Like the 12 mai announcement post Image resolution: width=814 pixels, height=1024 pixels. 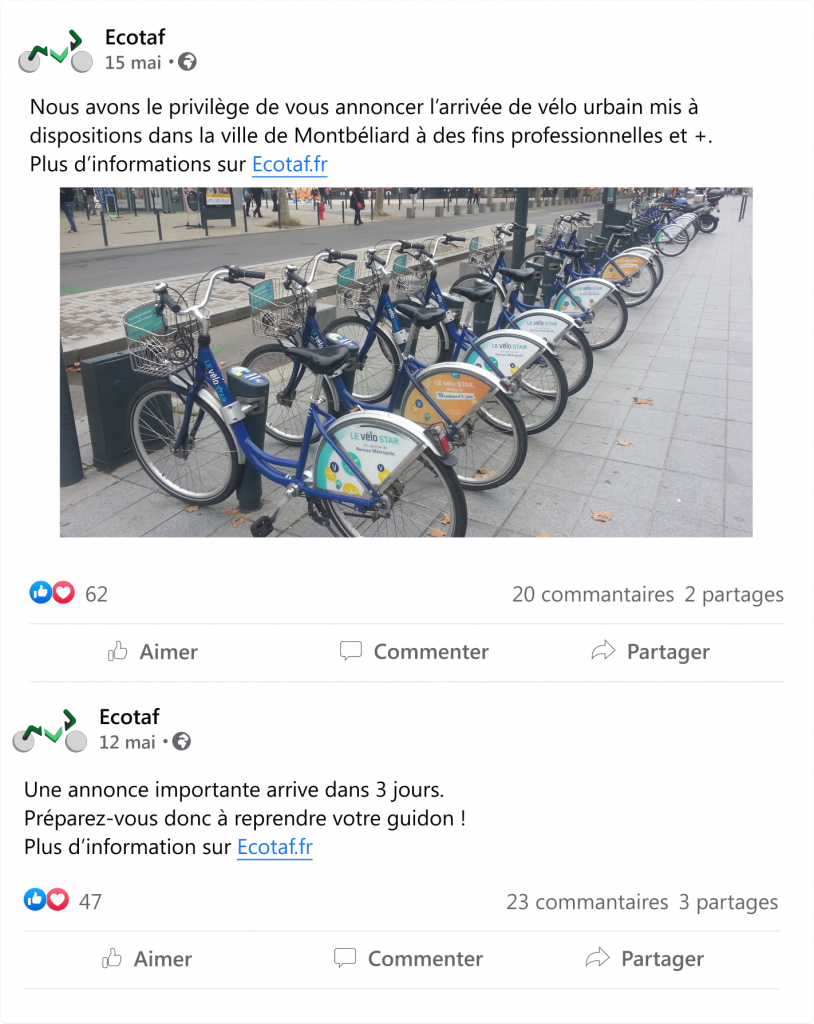(147, 959)
